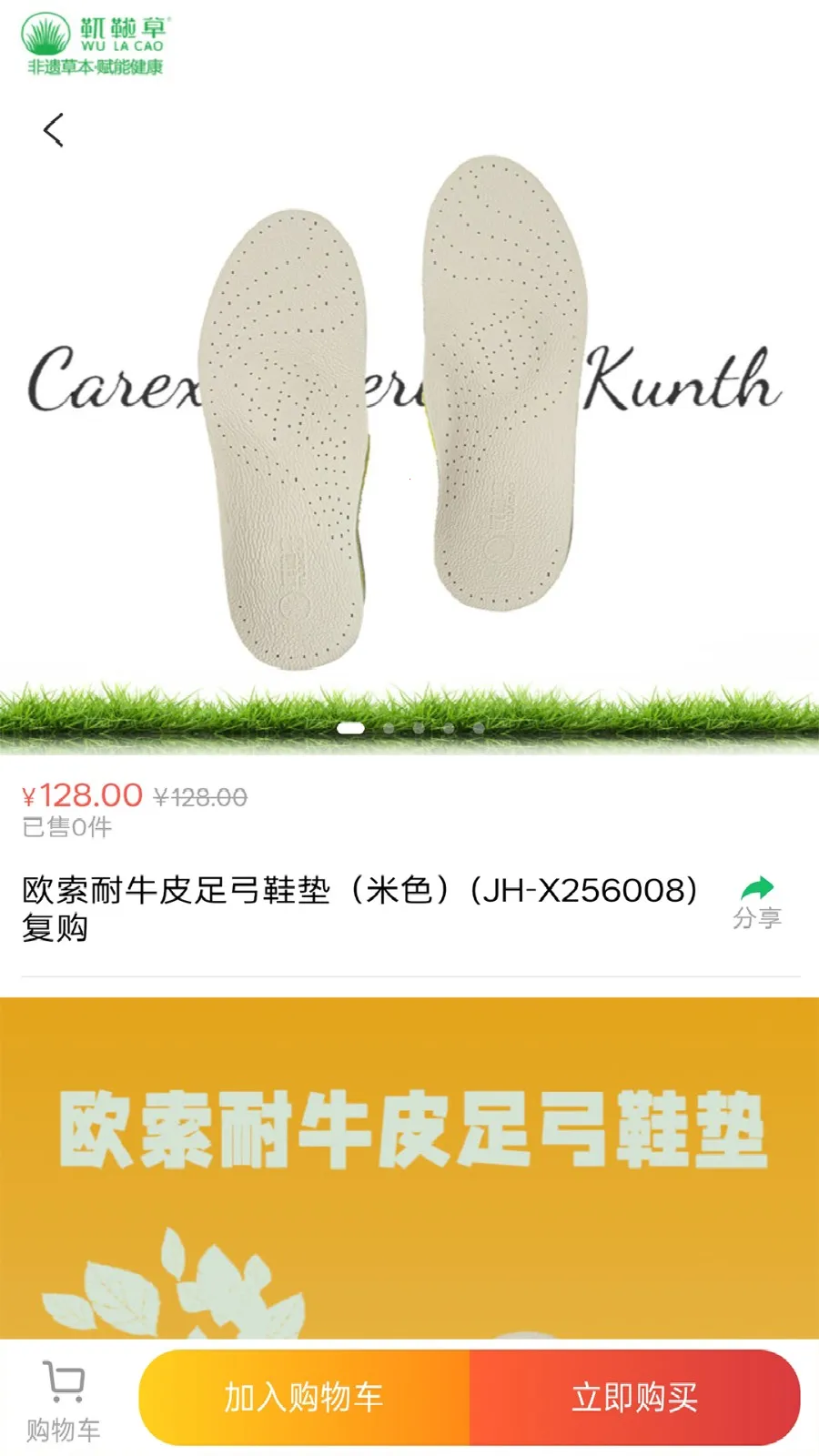
Task: Share this insole product
Action: 757,902
